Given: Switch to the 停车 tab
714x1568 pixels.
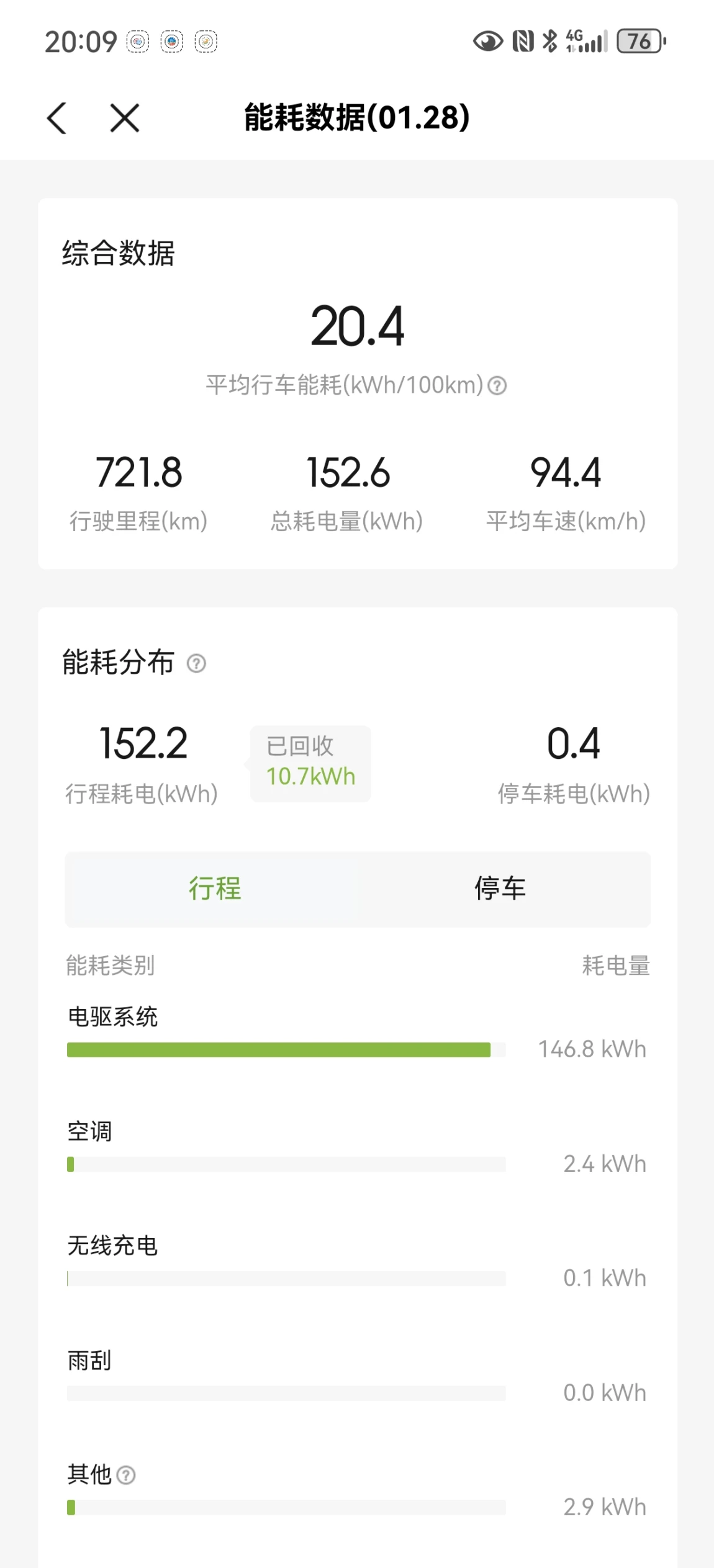Looking at the screenshot, I should (500, 889).
